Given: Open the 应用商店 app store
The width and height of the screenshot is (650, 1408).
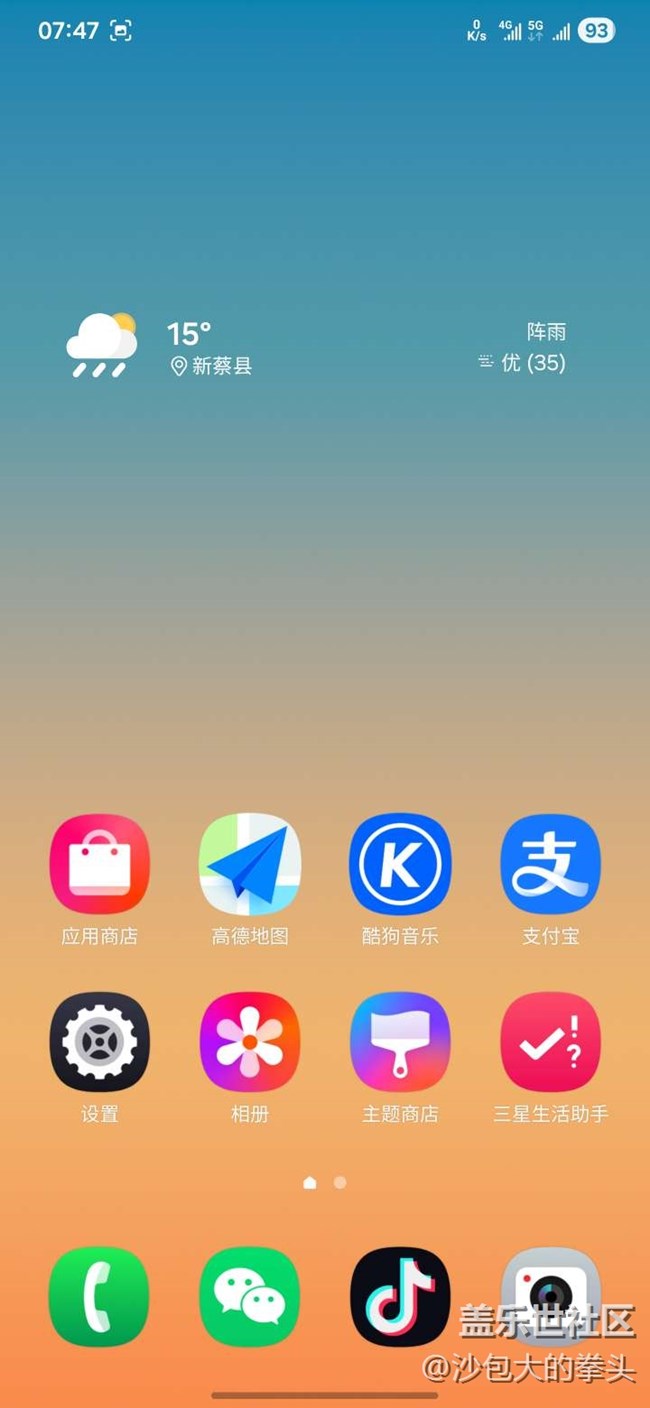Looking at the screenshot, I should click(100, 864).
